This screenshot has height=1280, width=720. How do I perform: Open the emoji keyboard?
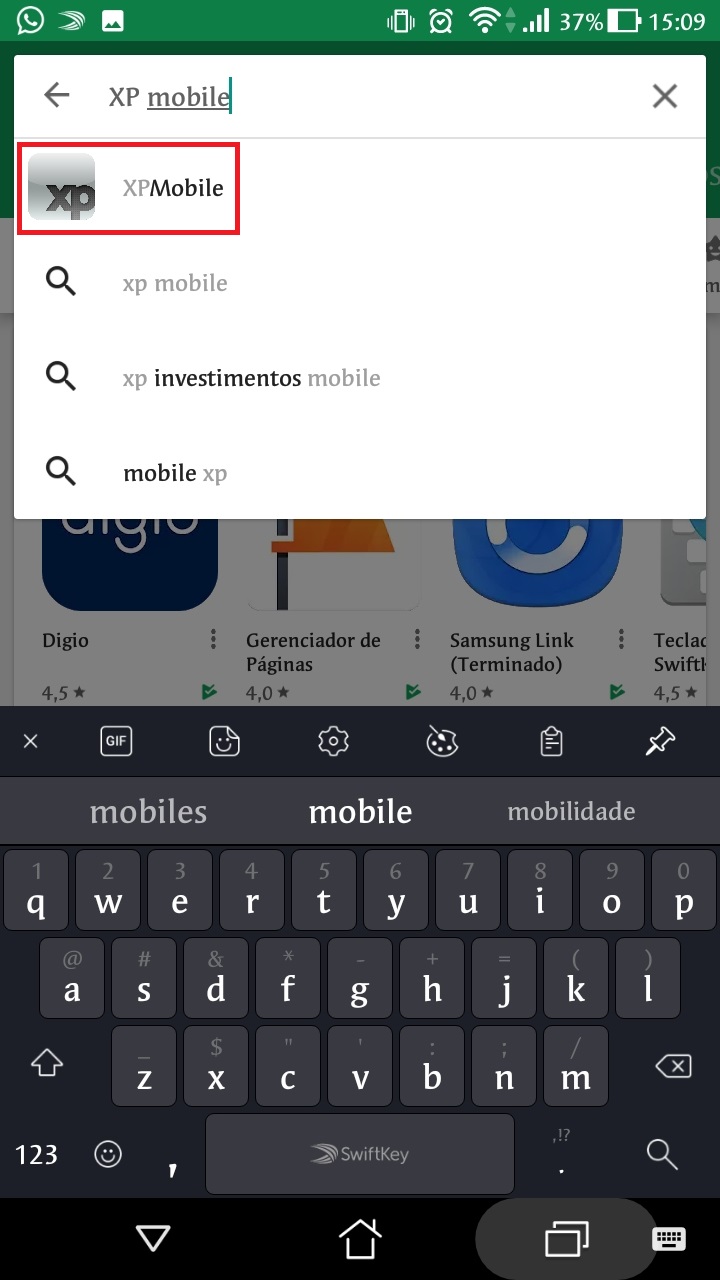coord(107,1154)
